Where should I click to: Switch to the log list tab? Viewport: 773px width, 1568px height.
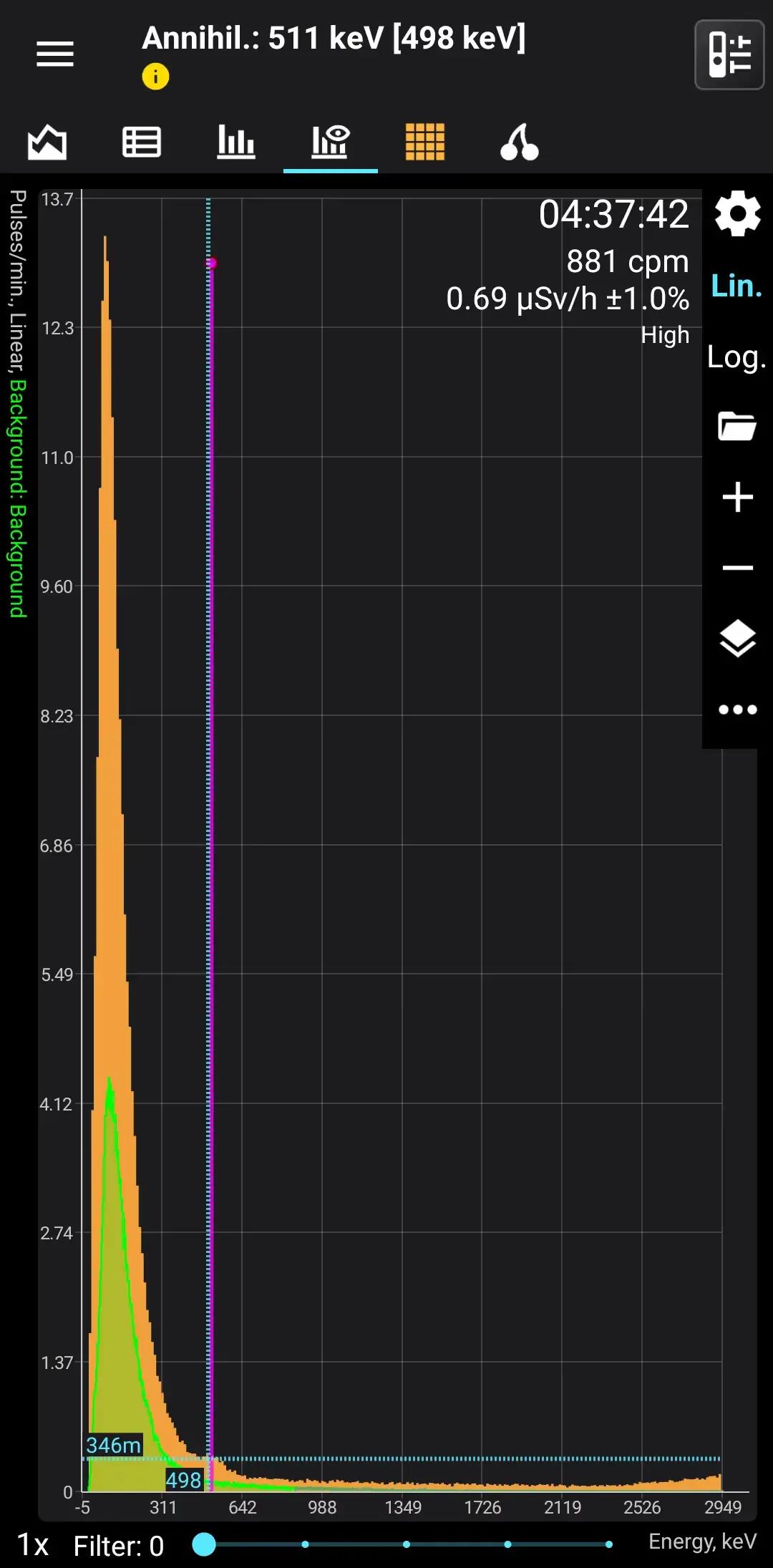pos(142,142)
